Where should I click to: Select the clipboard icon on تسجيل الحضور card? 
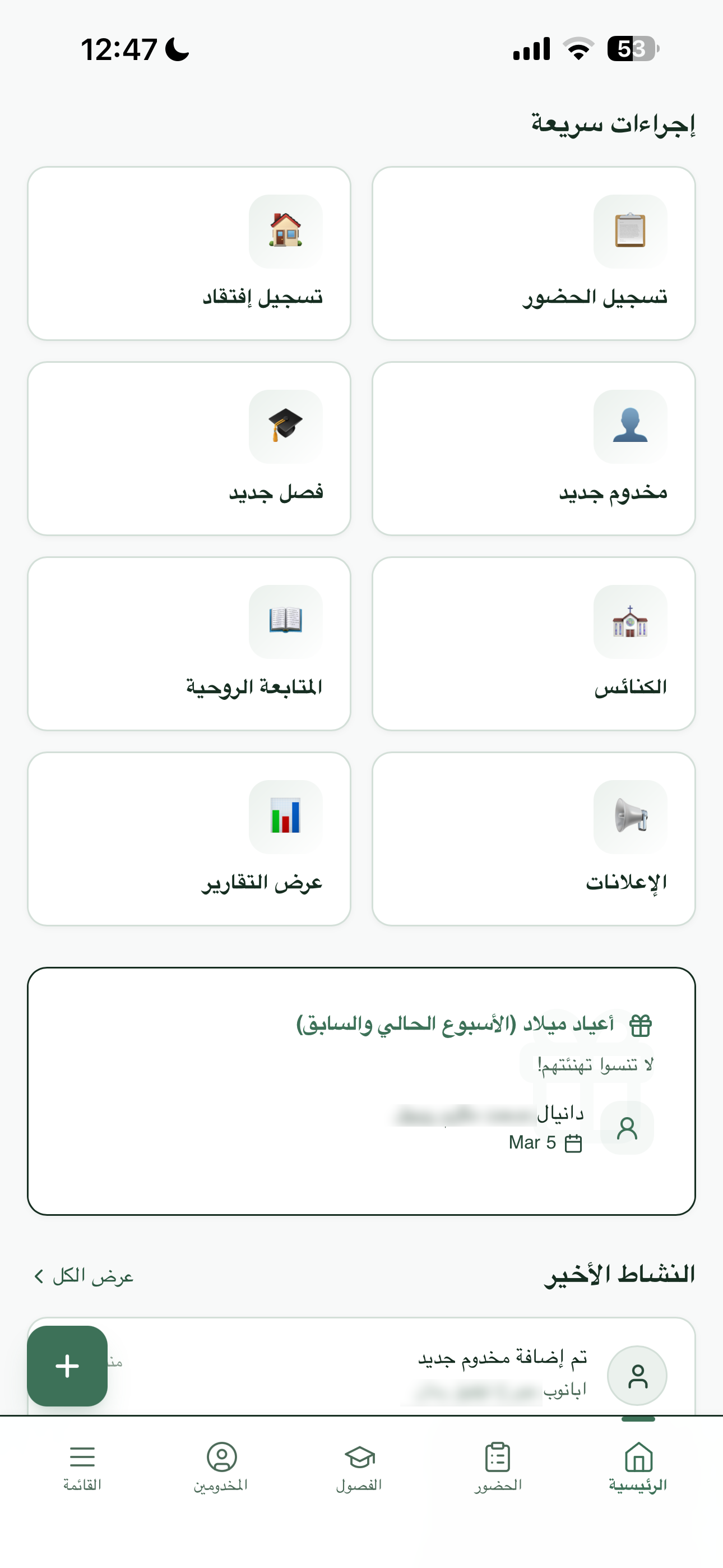click(630, 231)
